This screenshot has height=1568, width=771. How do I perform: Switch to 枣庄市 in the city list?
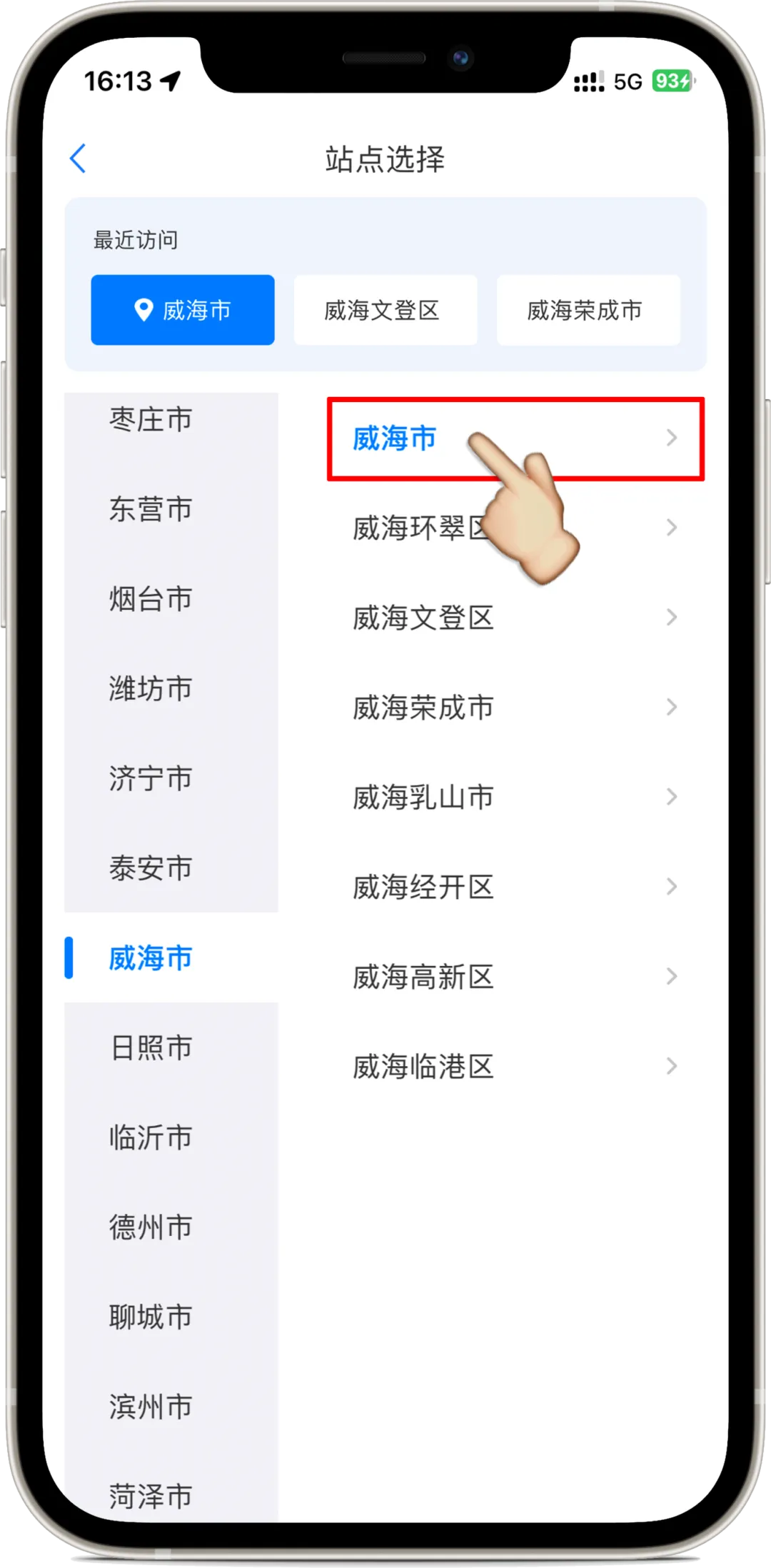point(151,420)
